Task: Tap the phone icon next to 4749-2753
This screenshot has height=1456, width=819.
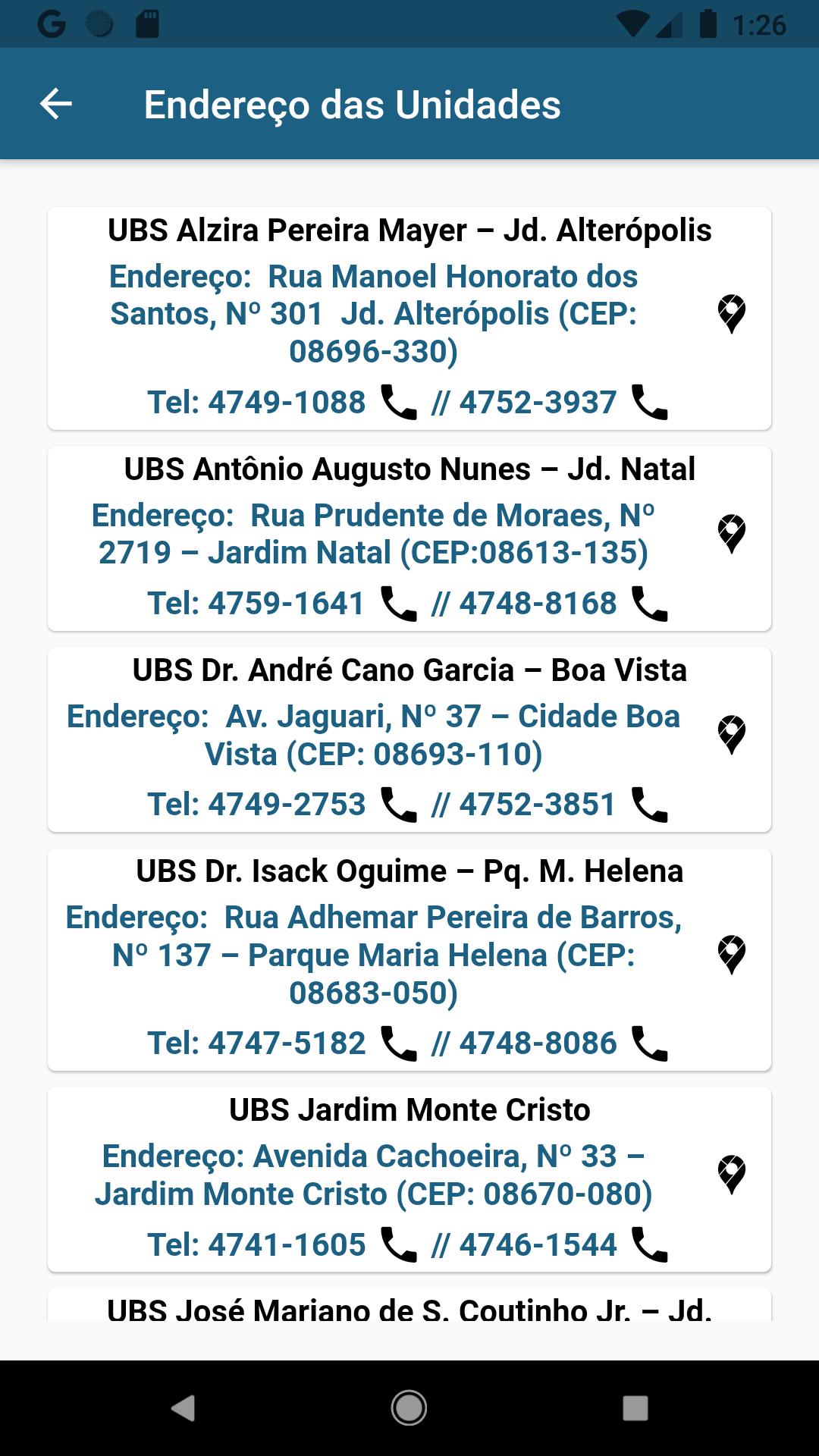Action: click(x=398, y=805)
